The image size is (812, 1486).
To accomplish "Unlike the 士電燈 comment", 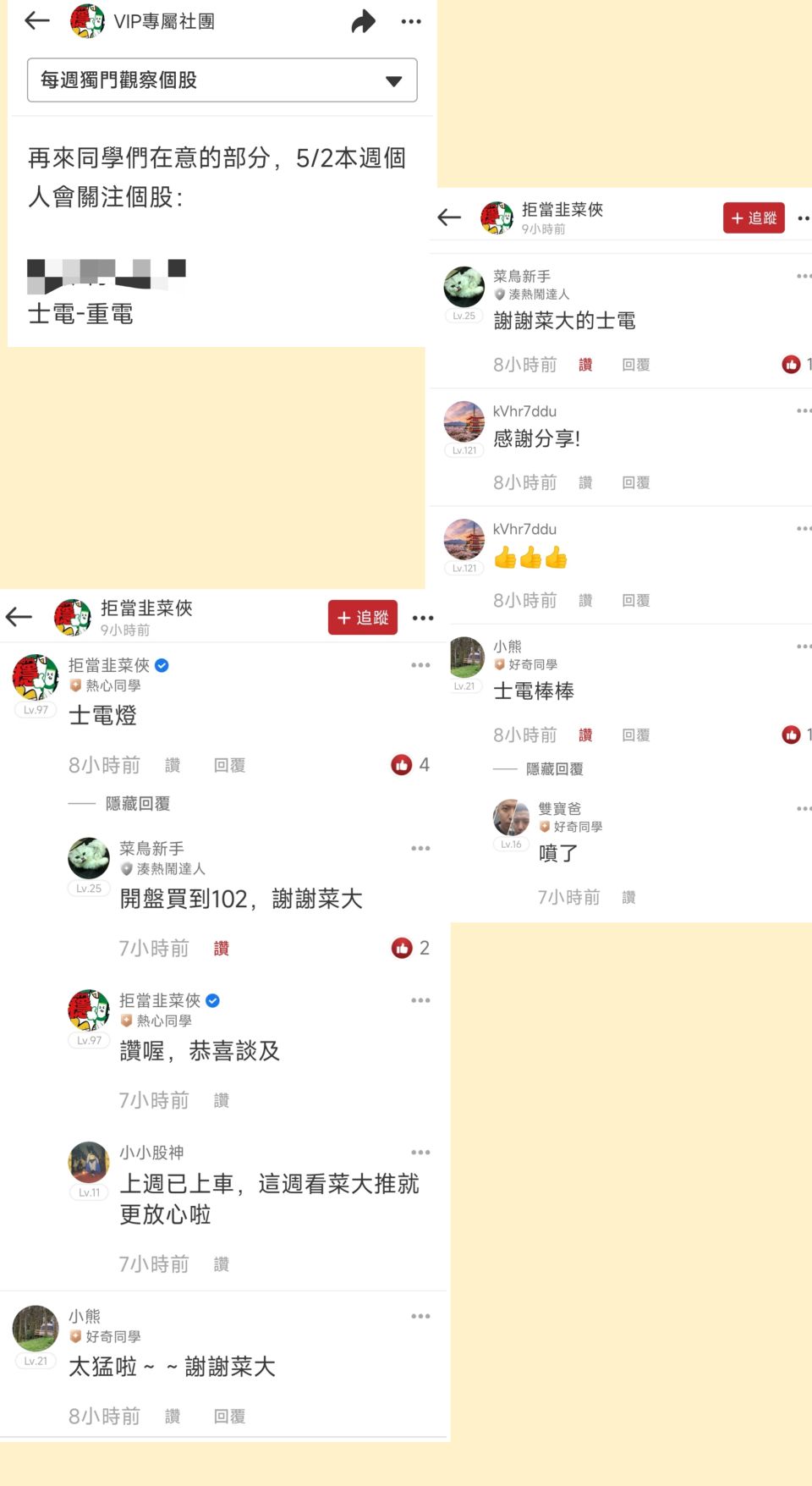I will point(173,764).
